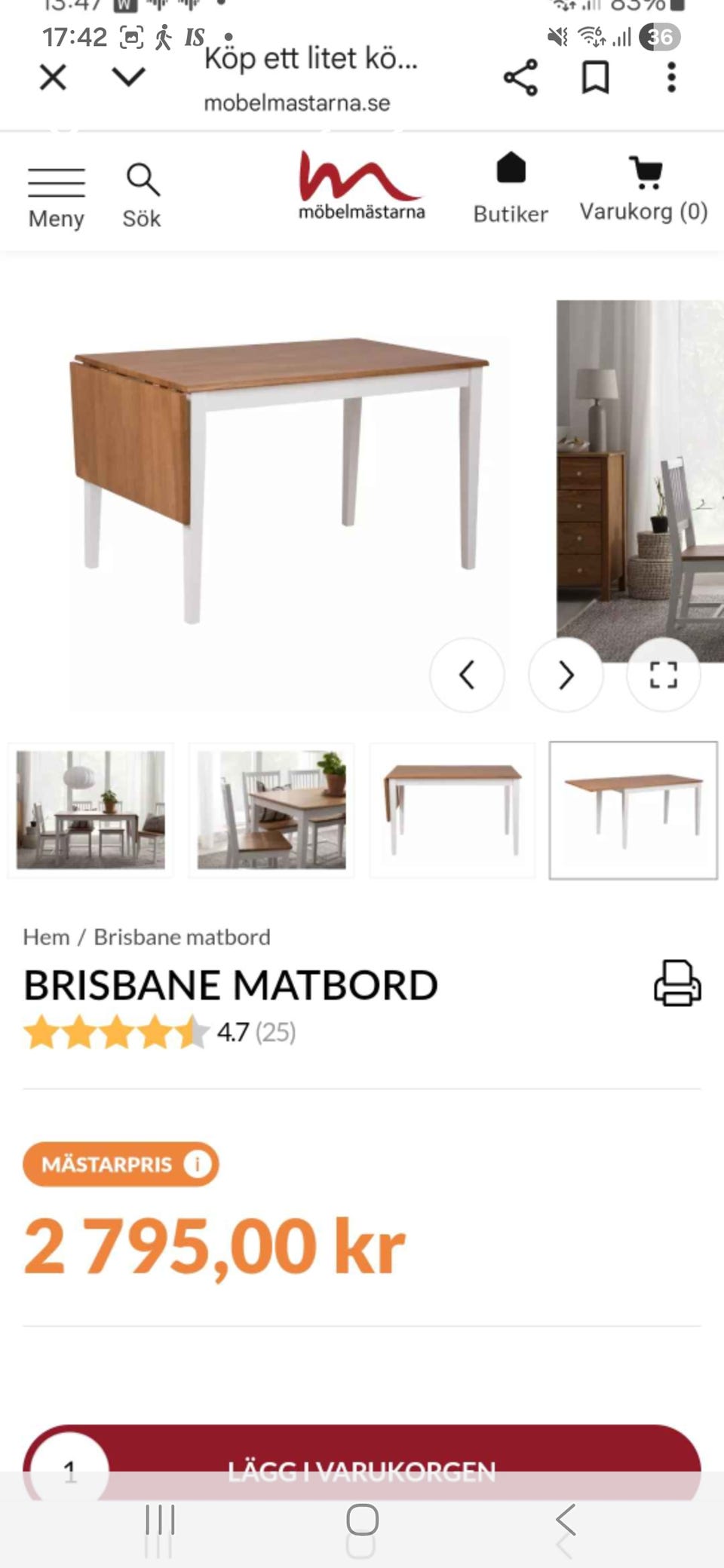Open Mästarpris info tooltip
This screenshot has height=1568, width=724.
click(198, 1164)
